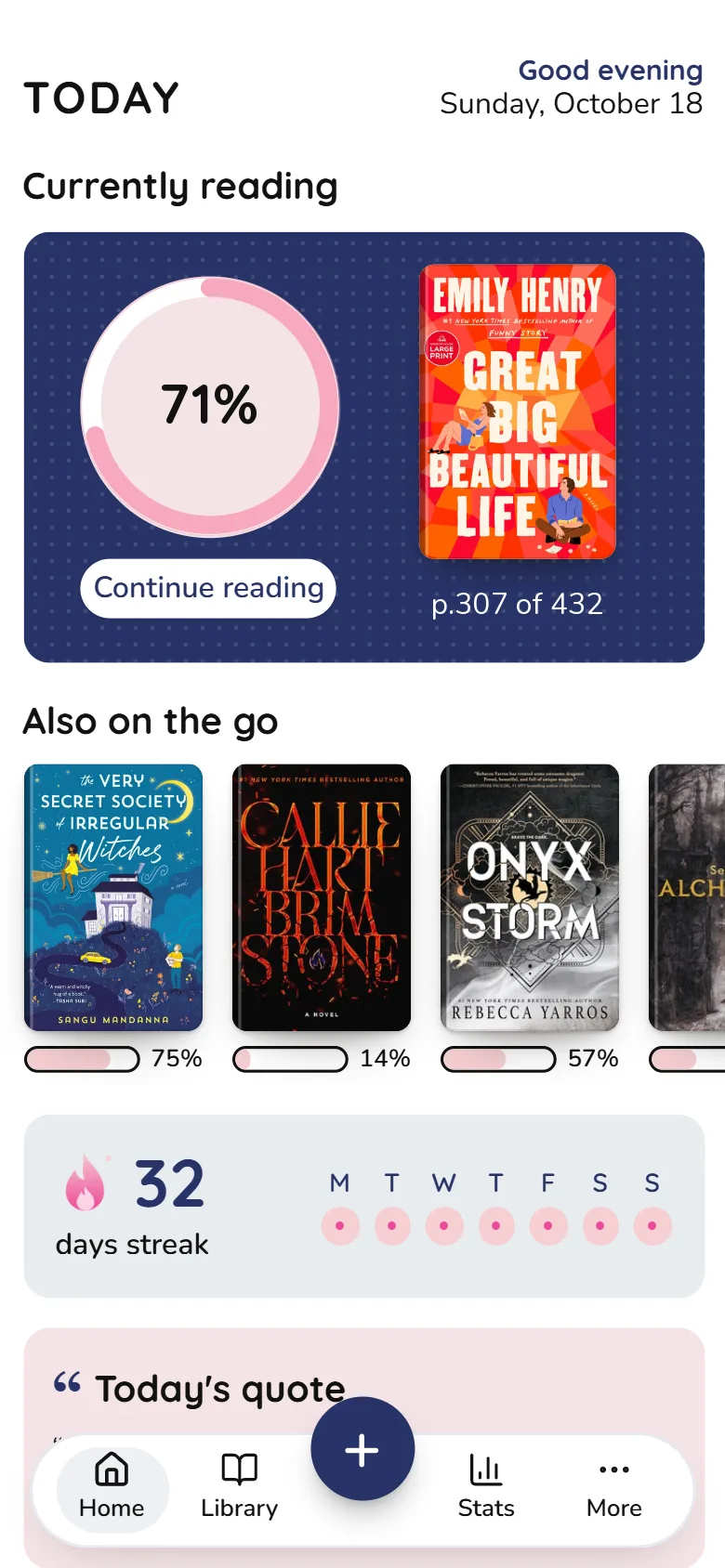Add a new entry with plus button
Image resolution: width=725 pixels, height=1568 pixels.
(362, 1449)
